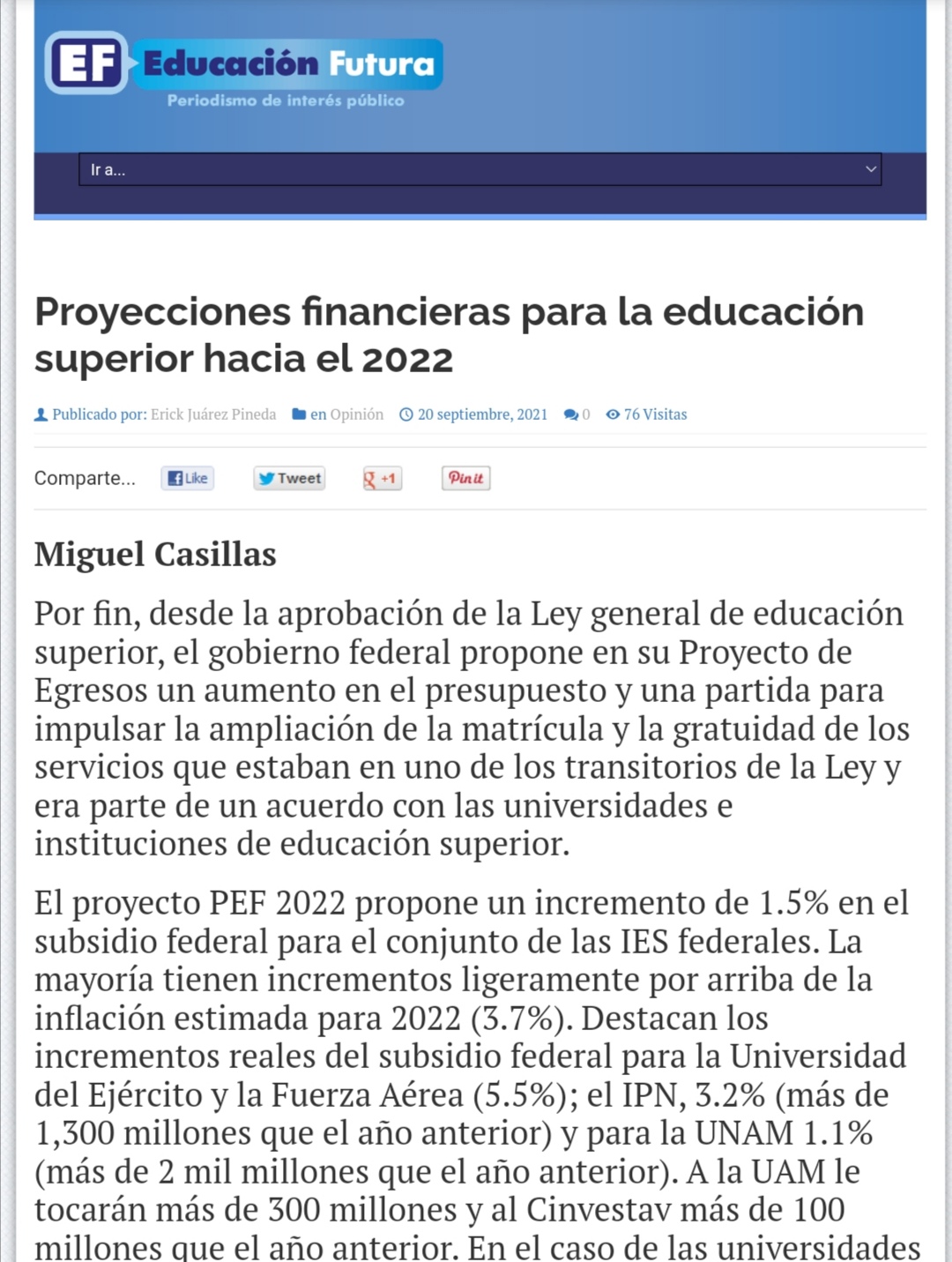Like the article on Facebook
The image size is (952, 1262).
[188, 478]
